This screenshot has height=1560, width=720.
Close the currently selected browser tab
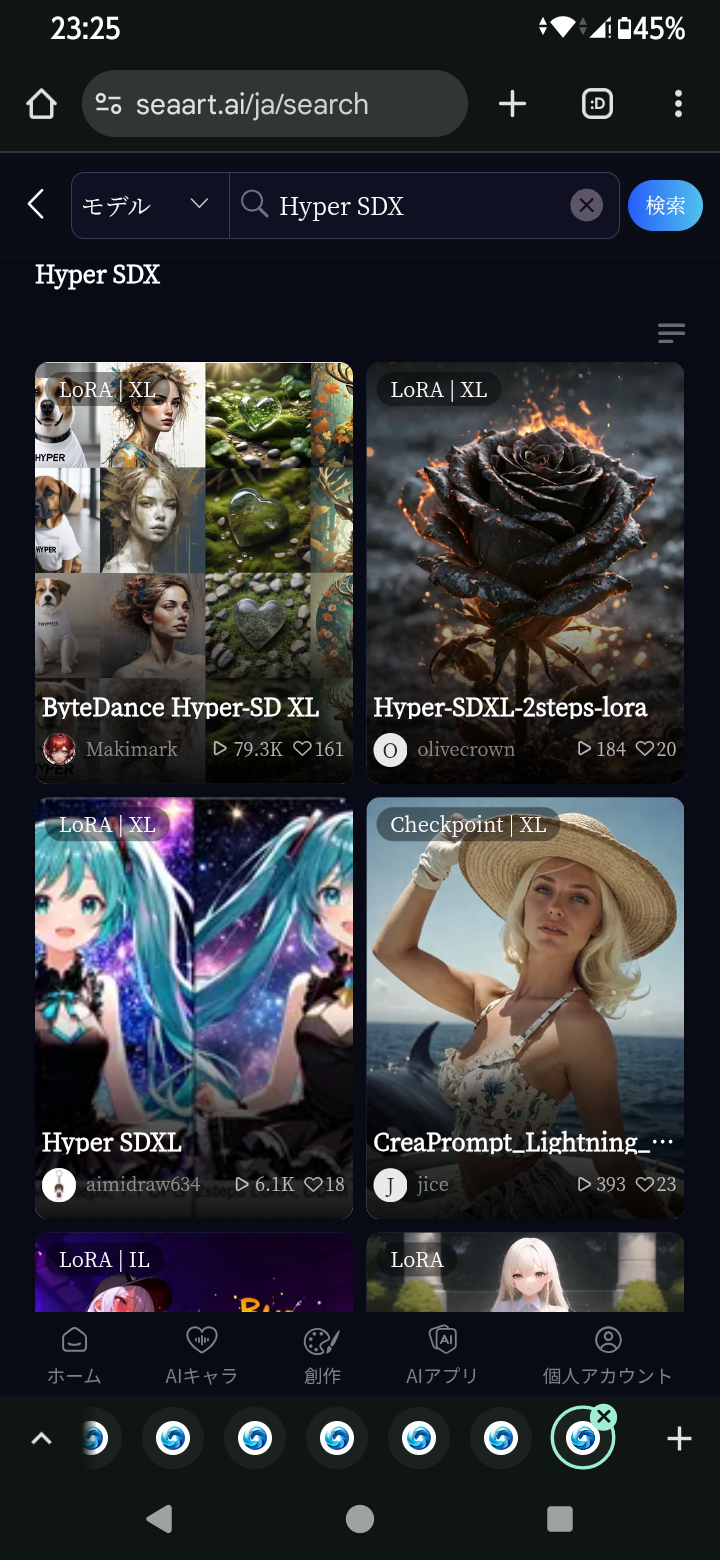click(603, 1416)
